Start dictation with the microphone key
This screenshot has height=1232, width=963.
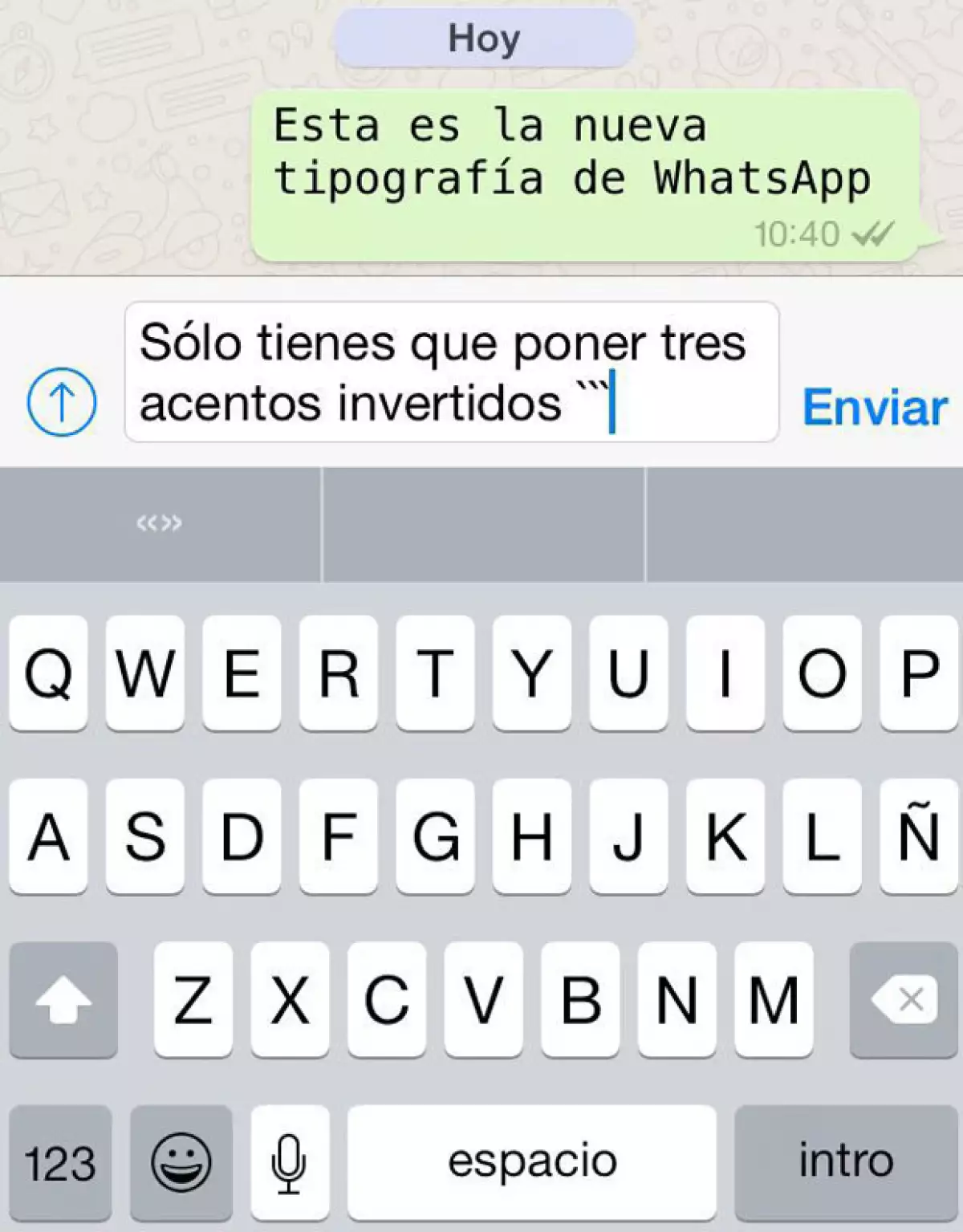coord(290,1162)
